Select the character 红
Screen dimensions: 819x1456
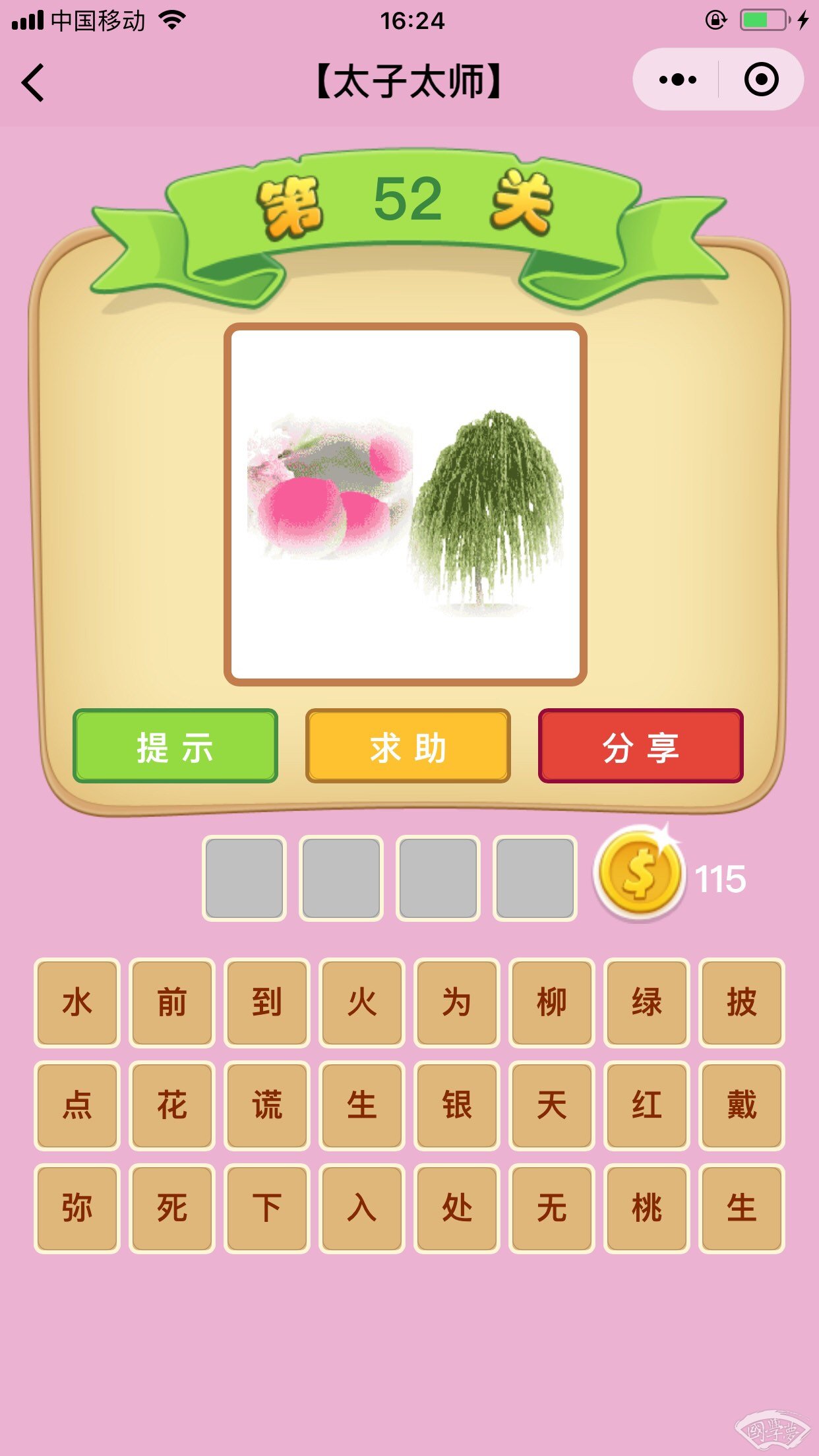[646, 1105]
